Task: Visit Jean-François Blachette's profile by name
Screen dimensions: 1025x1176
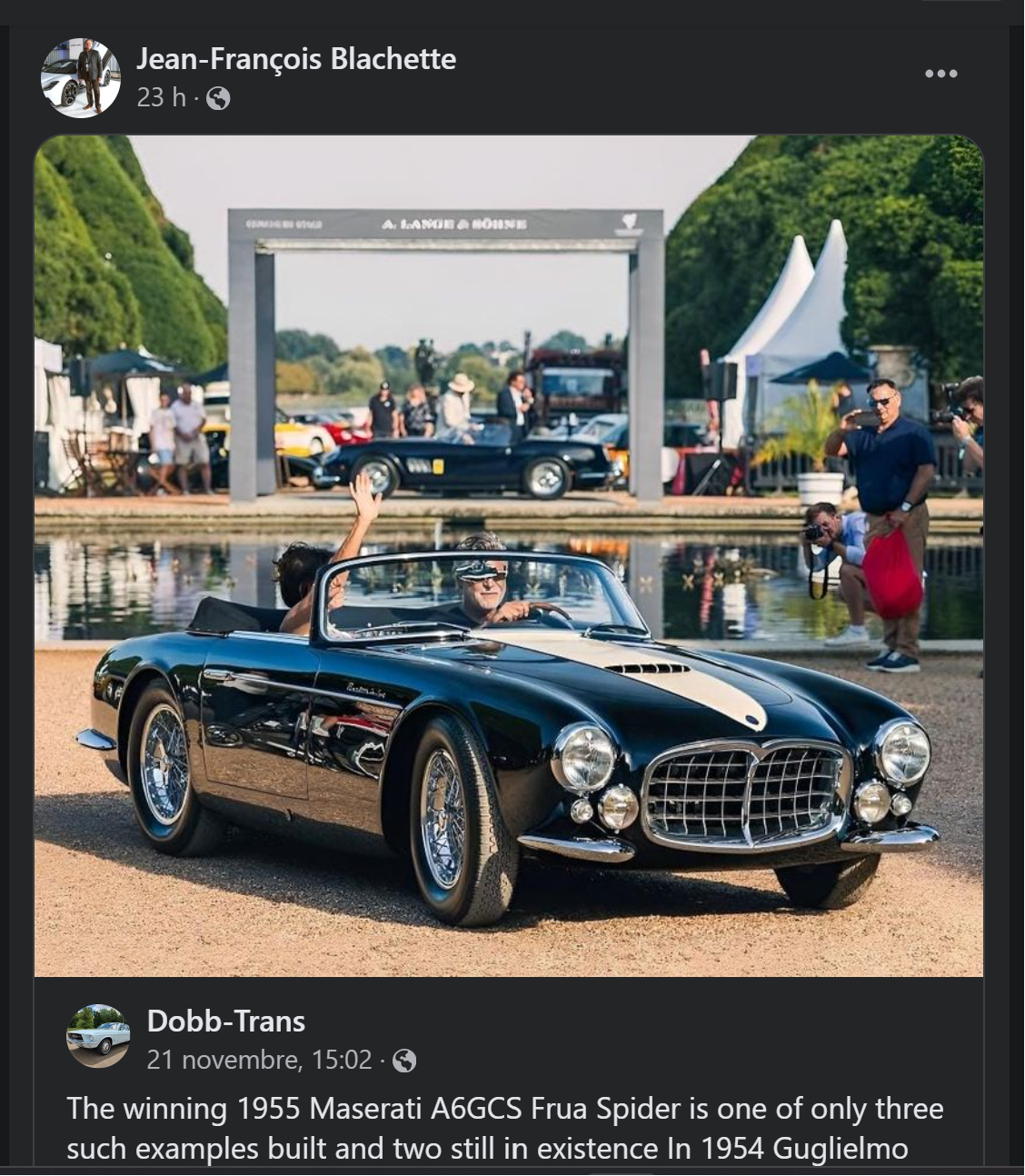Action: [x=295, y=59]
